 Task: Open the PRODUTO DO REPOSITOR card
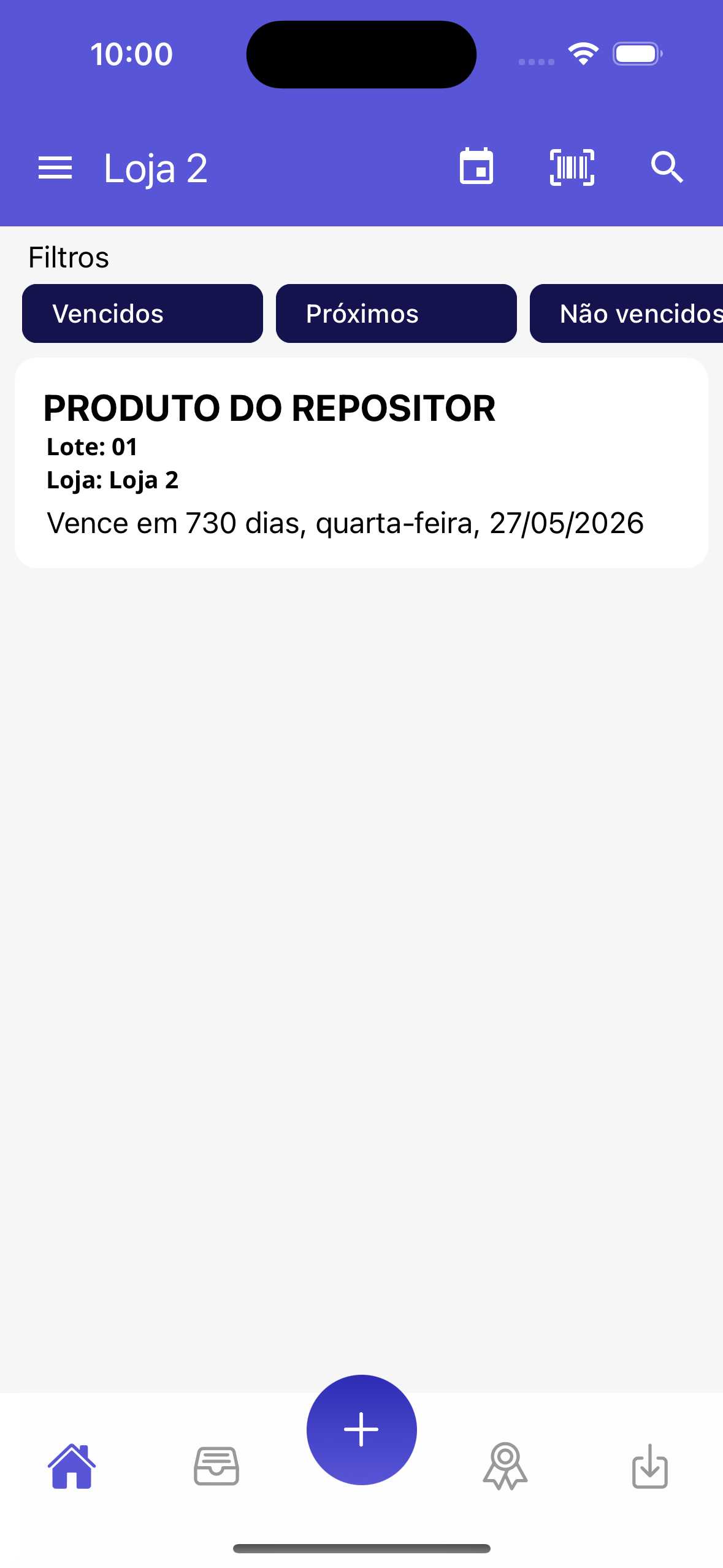point(361,463)
